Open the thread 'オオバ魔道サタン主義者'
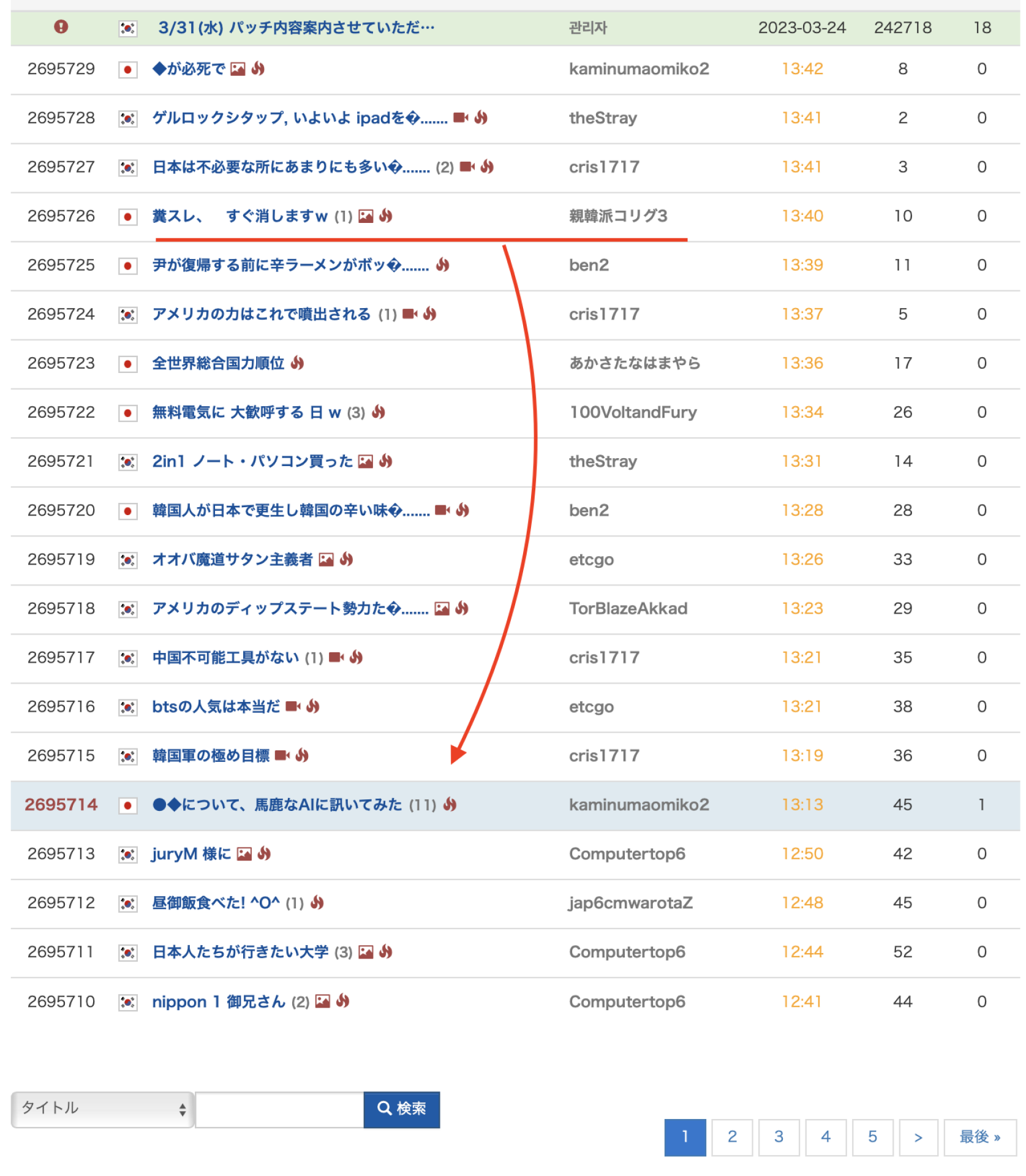The width and height of the screenshot is (1026, 1176). click(x=232, y=559)
